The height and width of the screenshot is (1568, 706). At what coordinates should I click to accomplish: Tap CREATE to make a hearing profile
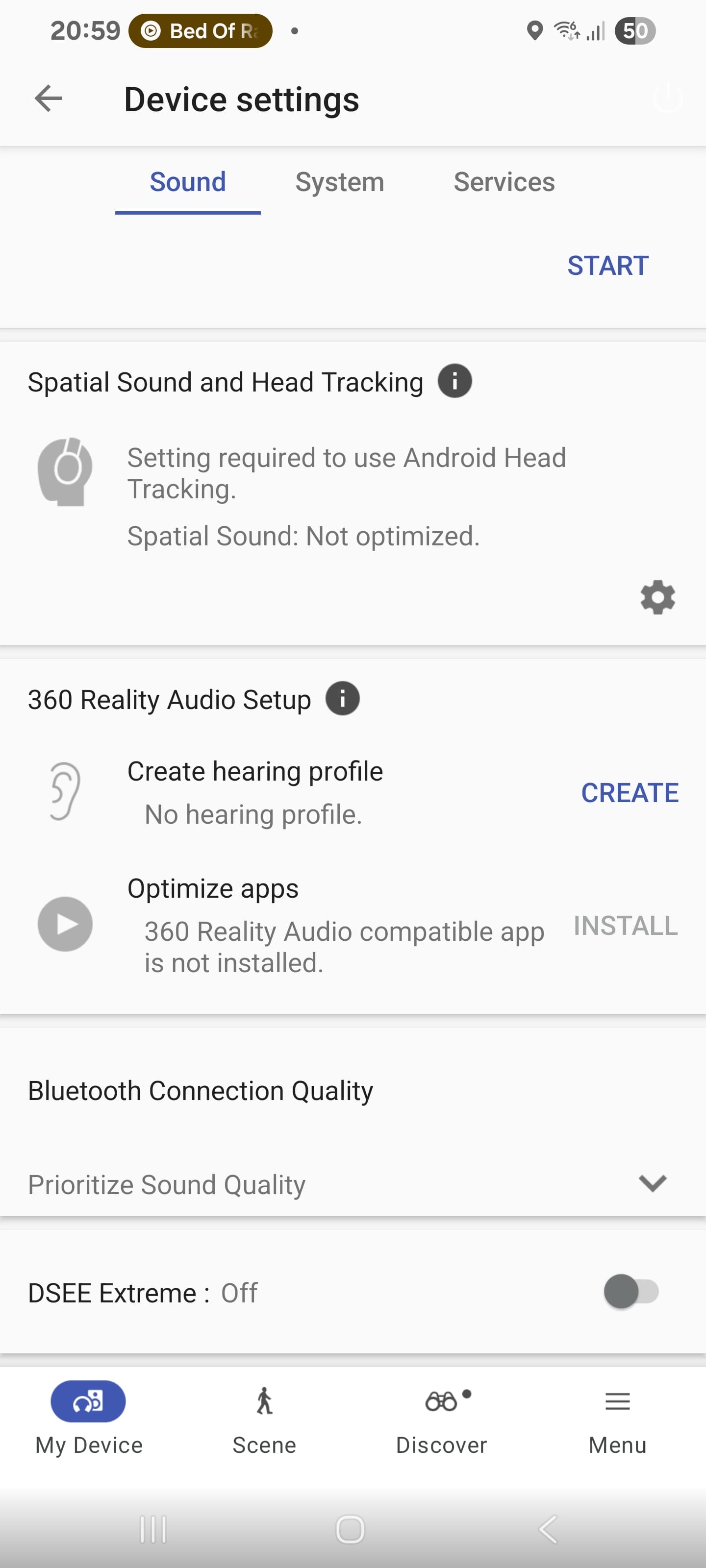[x=629, y=792]
